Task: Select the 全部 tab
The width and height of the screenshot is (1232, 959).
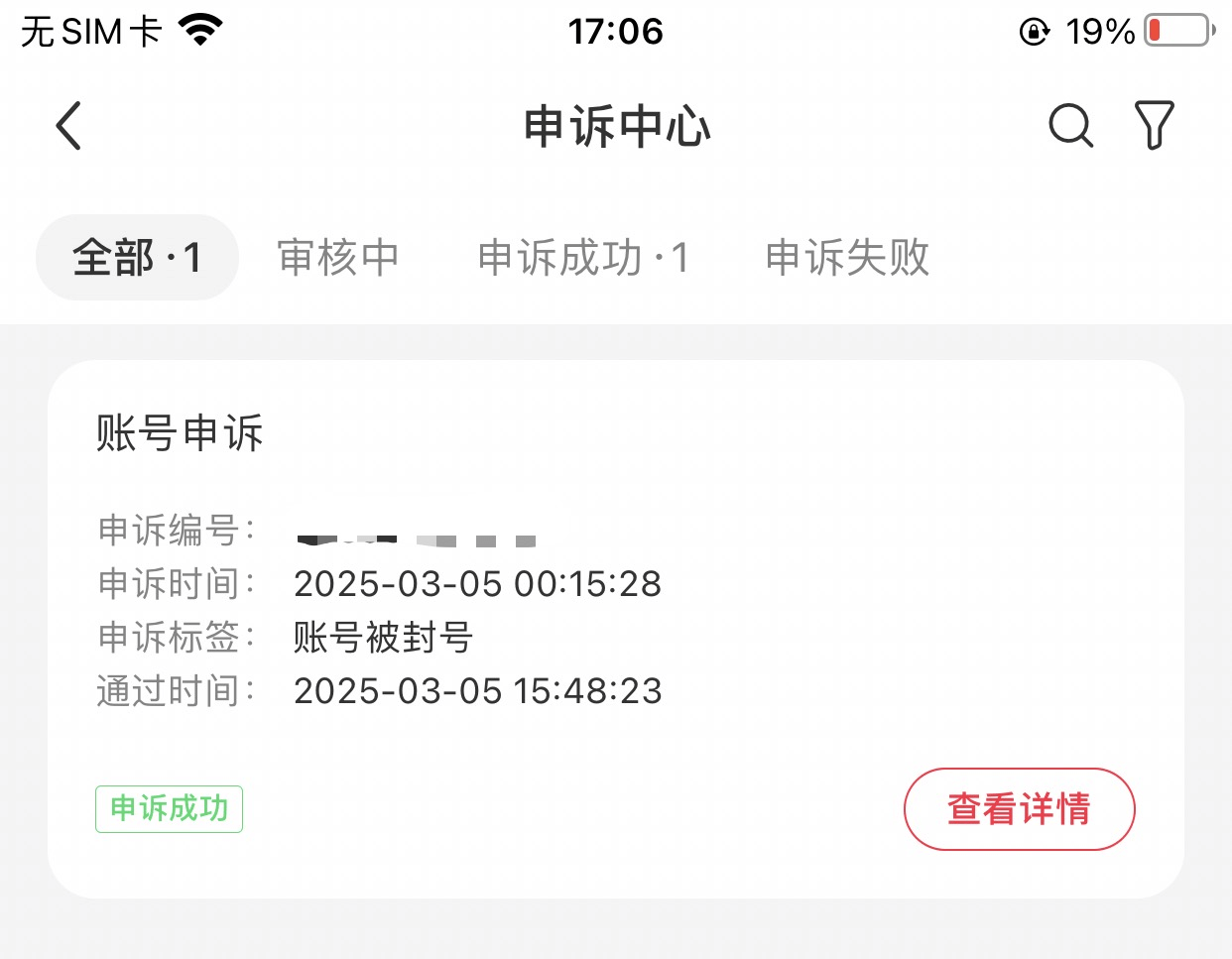Action: click(137, 258)
